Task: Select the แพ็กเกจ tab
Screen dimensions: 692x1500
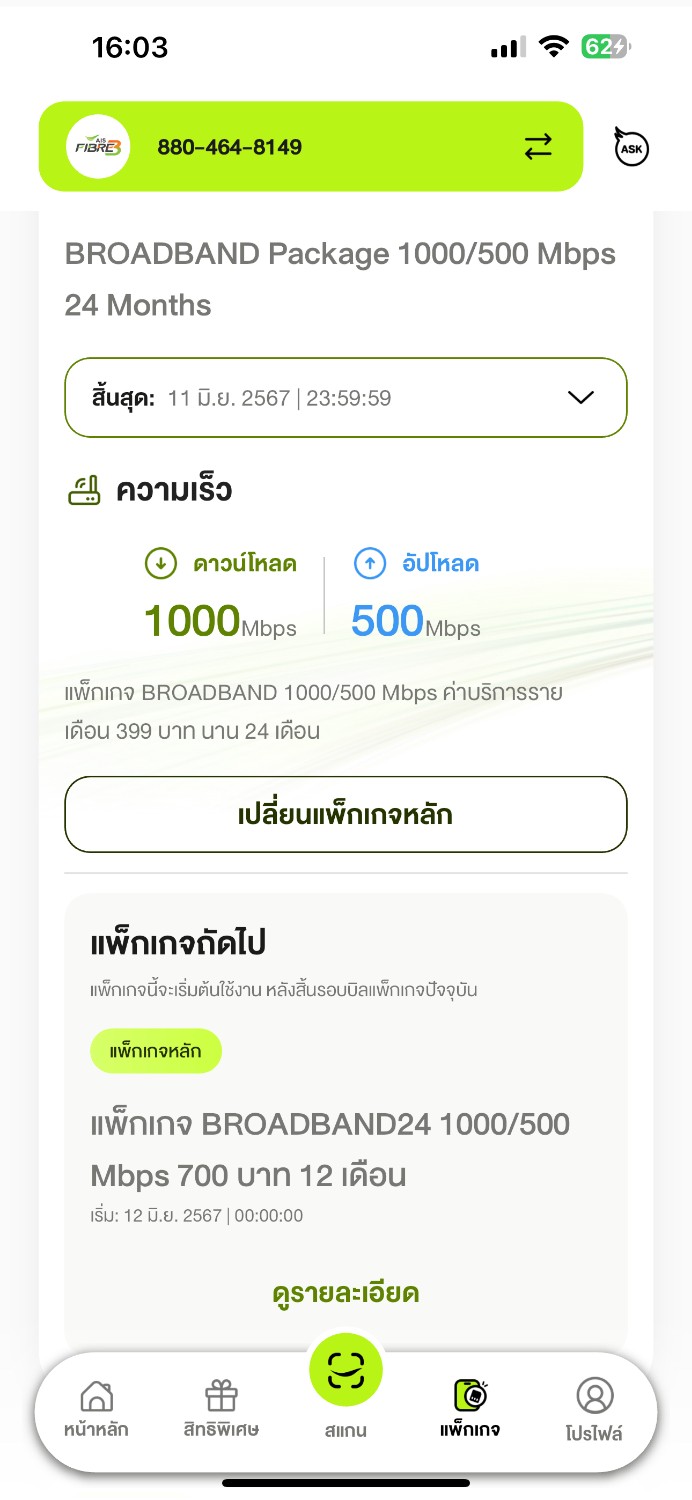Action: (x=470, y=1408)
